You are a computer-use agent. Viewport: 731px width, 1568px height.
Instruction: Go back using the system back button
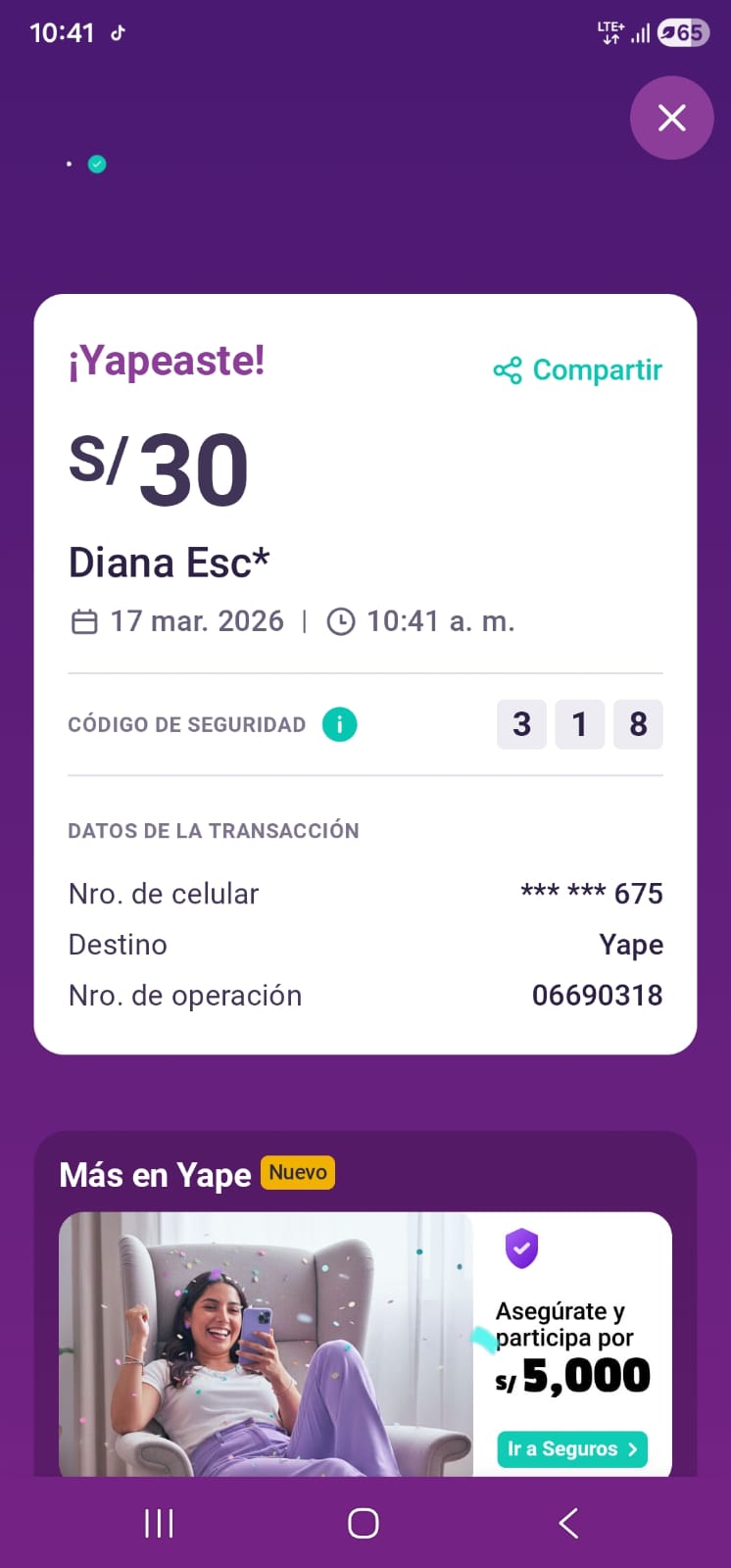pyautogui.click(x=568, y=1523)
